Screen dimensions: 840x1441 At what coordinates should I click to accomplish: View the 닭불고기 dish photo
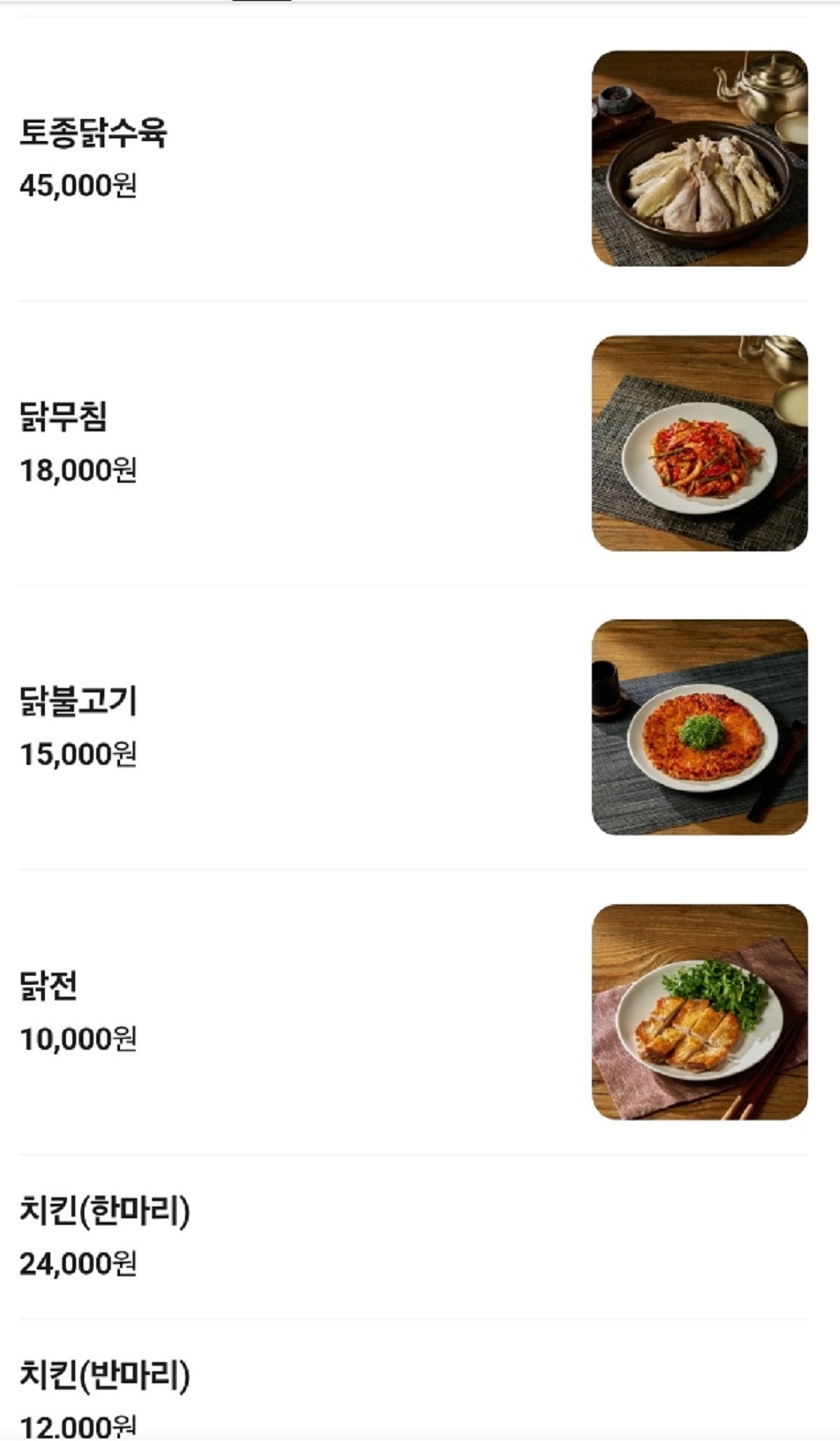(700, 729)
